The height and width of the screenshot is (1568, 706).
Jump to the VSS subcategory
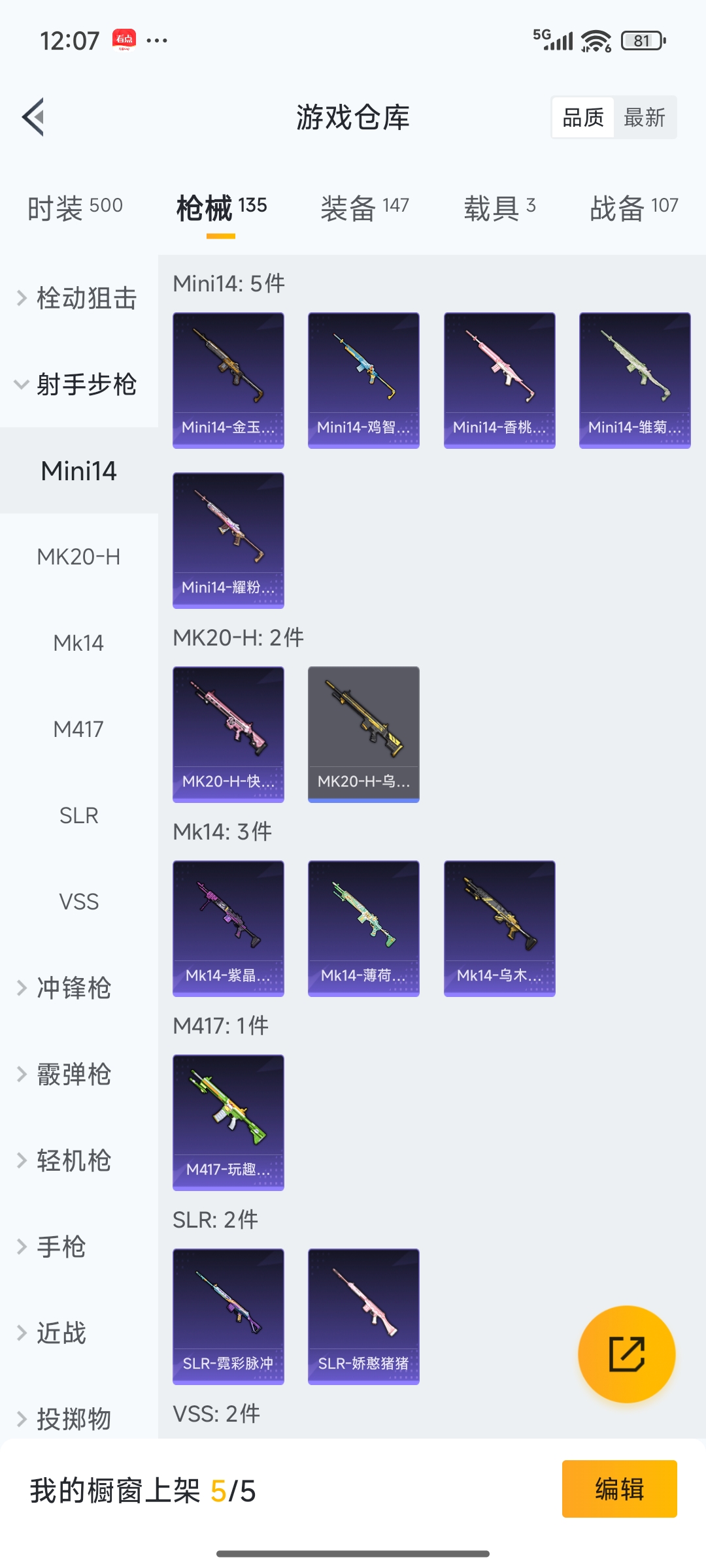(78, 902)
